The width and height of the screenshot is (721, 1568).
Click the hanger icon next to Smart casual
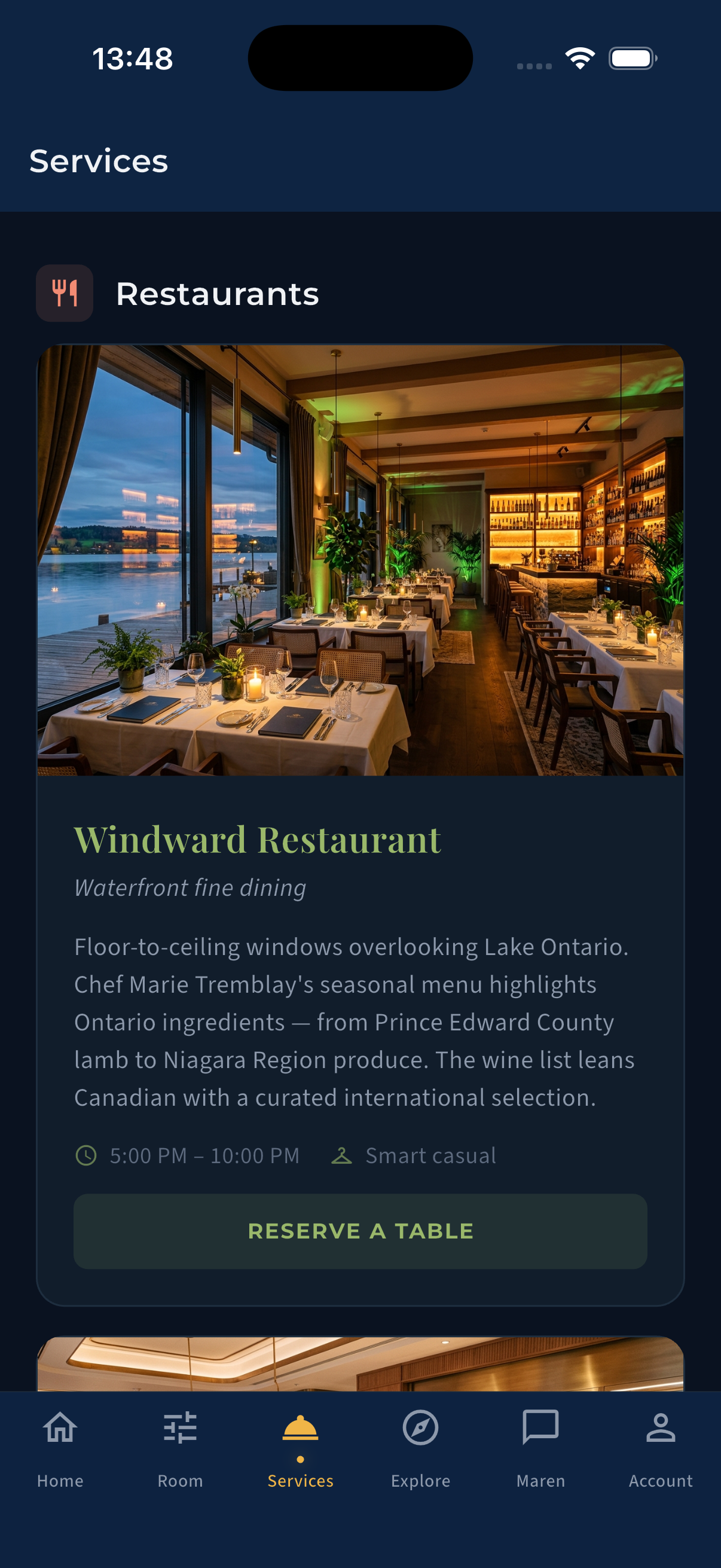click(x=343, y=1155)
